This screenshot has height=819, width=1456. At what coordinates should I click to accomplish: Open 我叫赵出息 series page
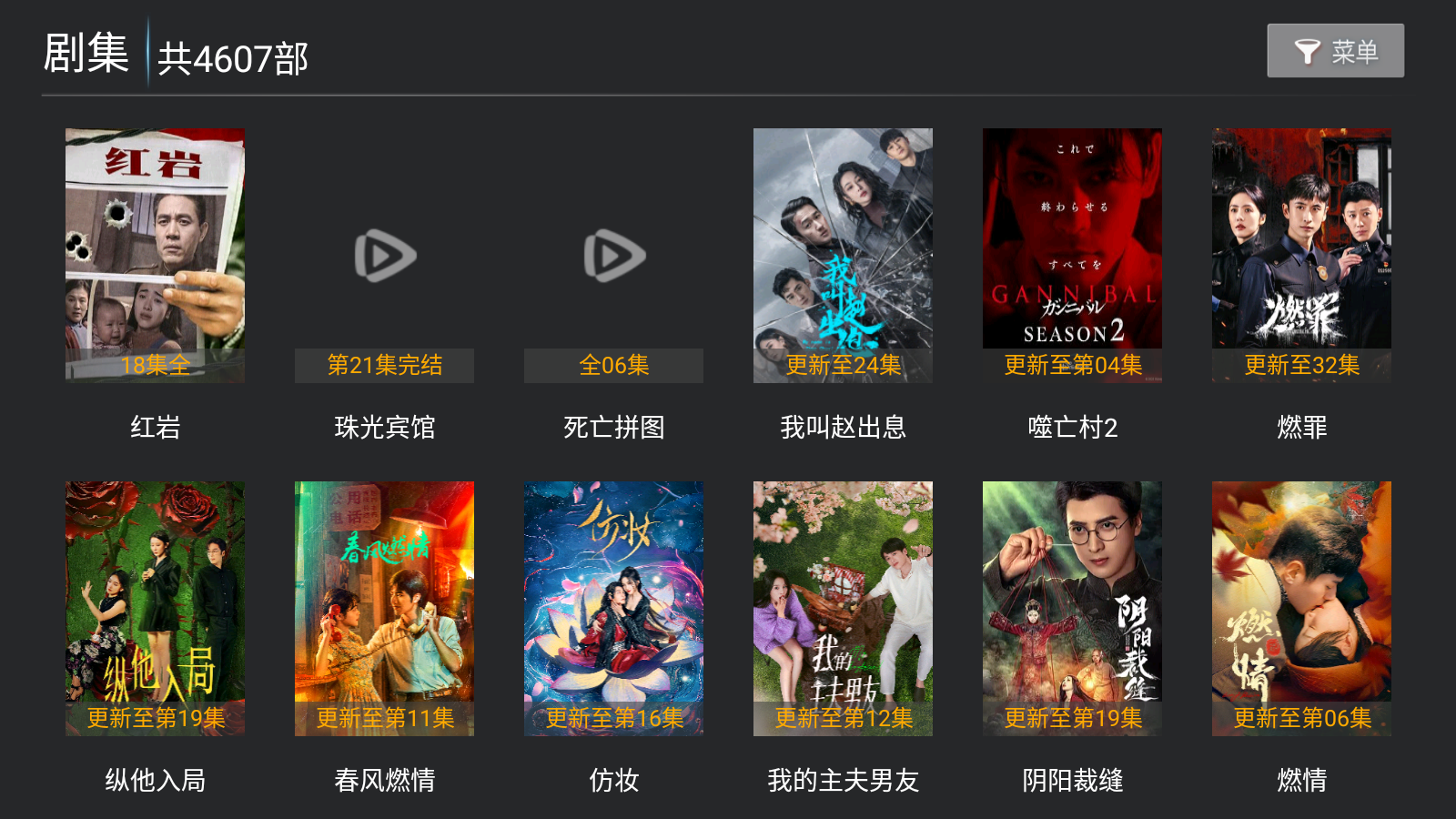pos(843,255)
